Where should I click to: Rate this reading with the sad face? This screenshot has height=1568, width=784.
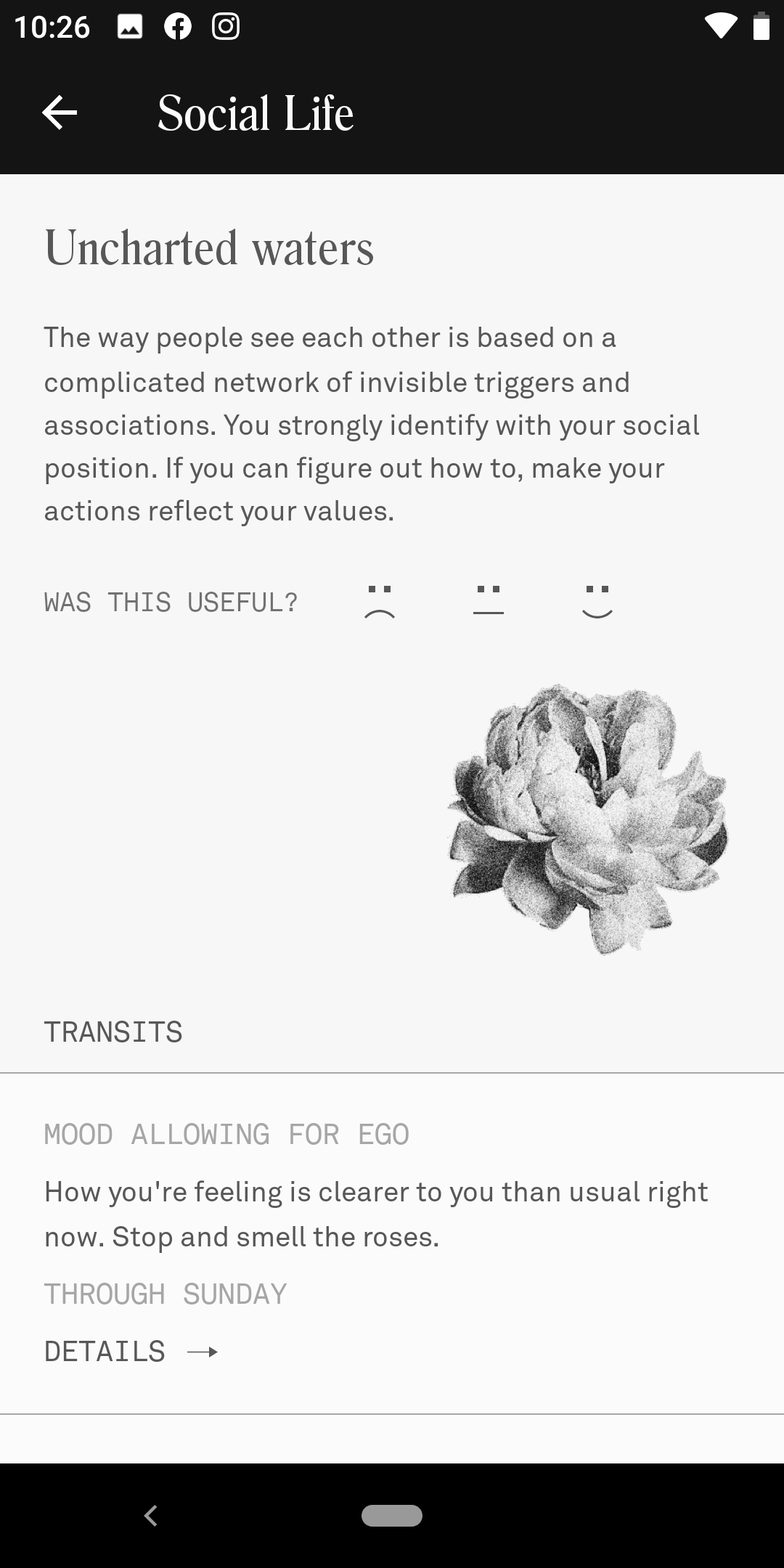tap(380, 602)
